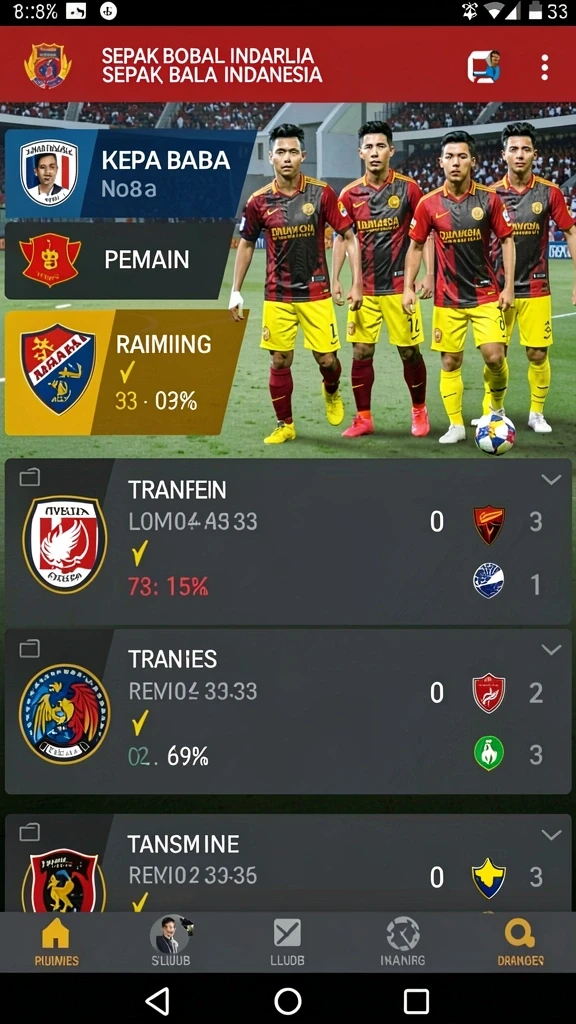Image resolution: width=576 pixels, height=1024 pixels.
Task: Select the PEMAIN card
Action: point(119,260)
